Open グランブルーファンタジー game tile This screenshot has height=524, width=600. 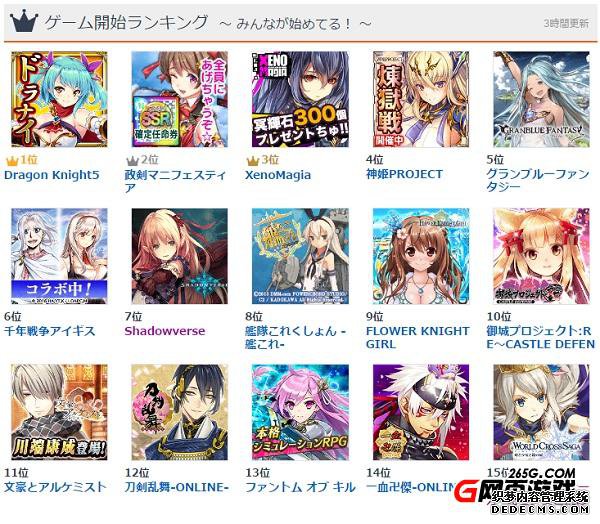(540, 100)
